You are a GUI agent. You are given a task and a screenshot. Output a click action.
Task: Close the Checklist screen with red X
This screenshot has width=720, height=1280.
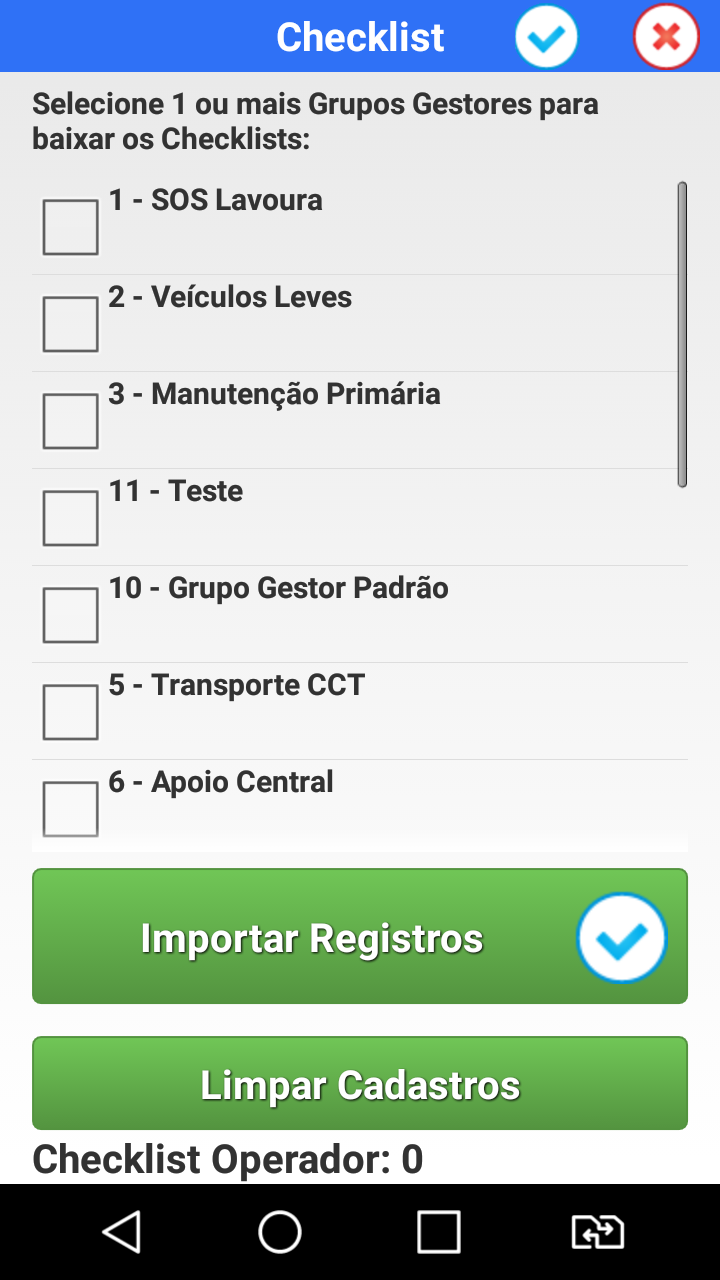tap(665, 37)
